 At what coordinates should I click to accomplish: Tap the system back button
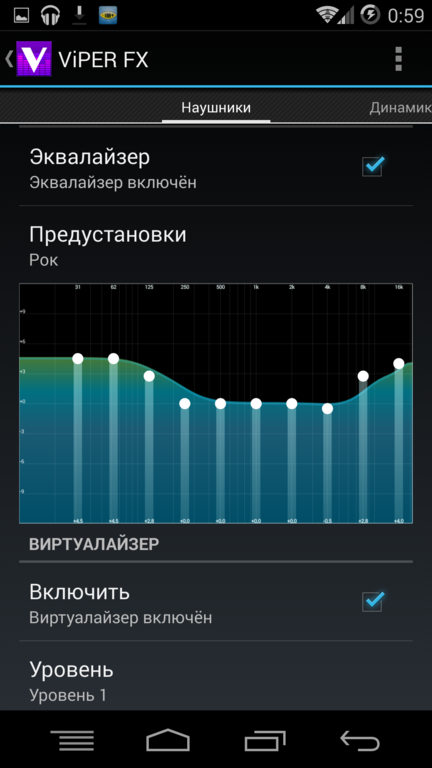pos(360,740)
